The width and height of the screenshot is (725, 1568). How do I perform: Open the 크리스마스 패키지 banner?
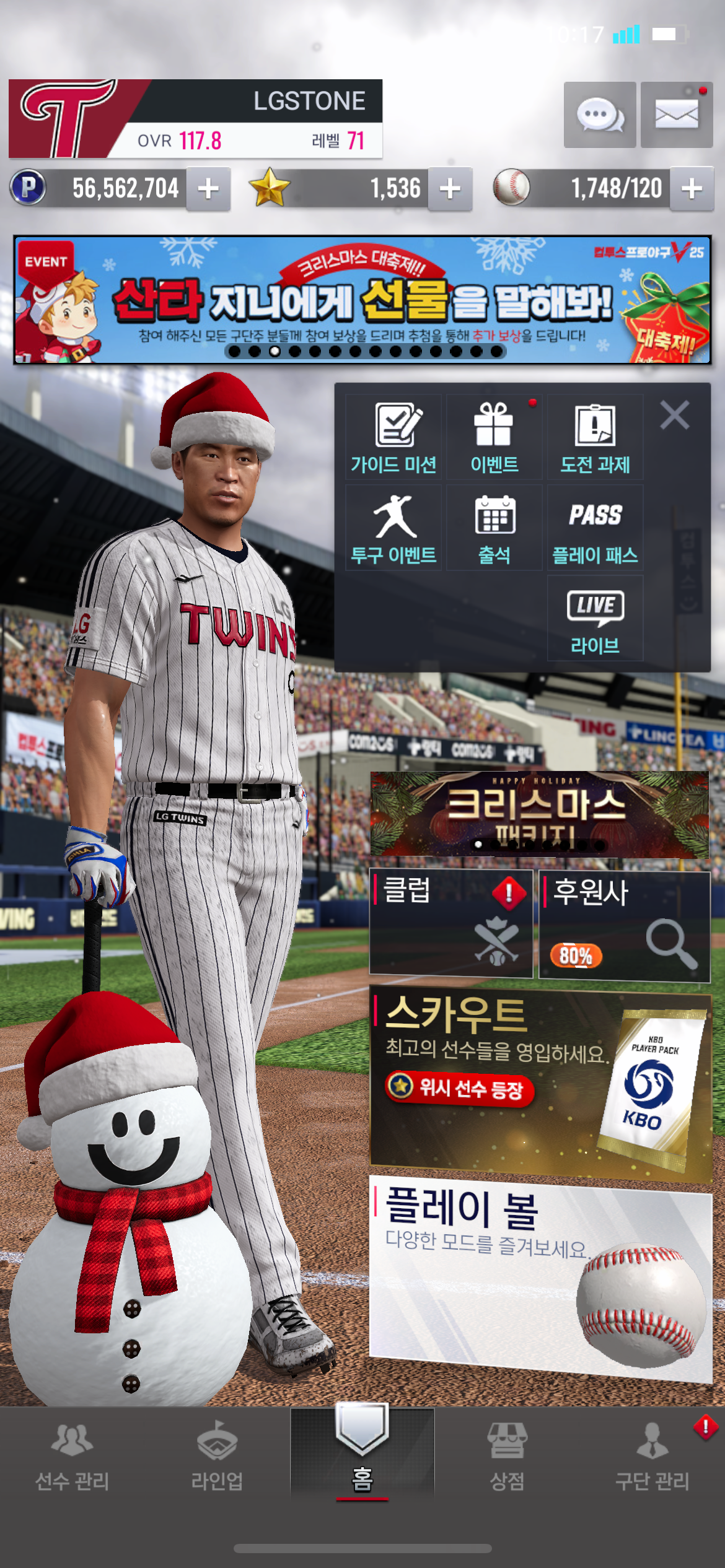[539, 814]
